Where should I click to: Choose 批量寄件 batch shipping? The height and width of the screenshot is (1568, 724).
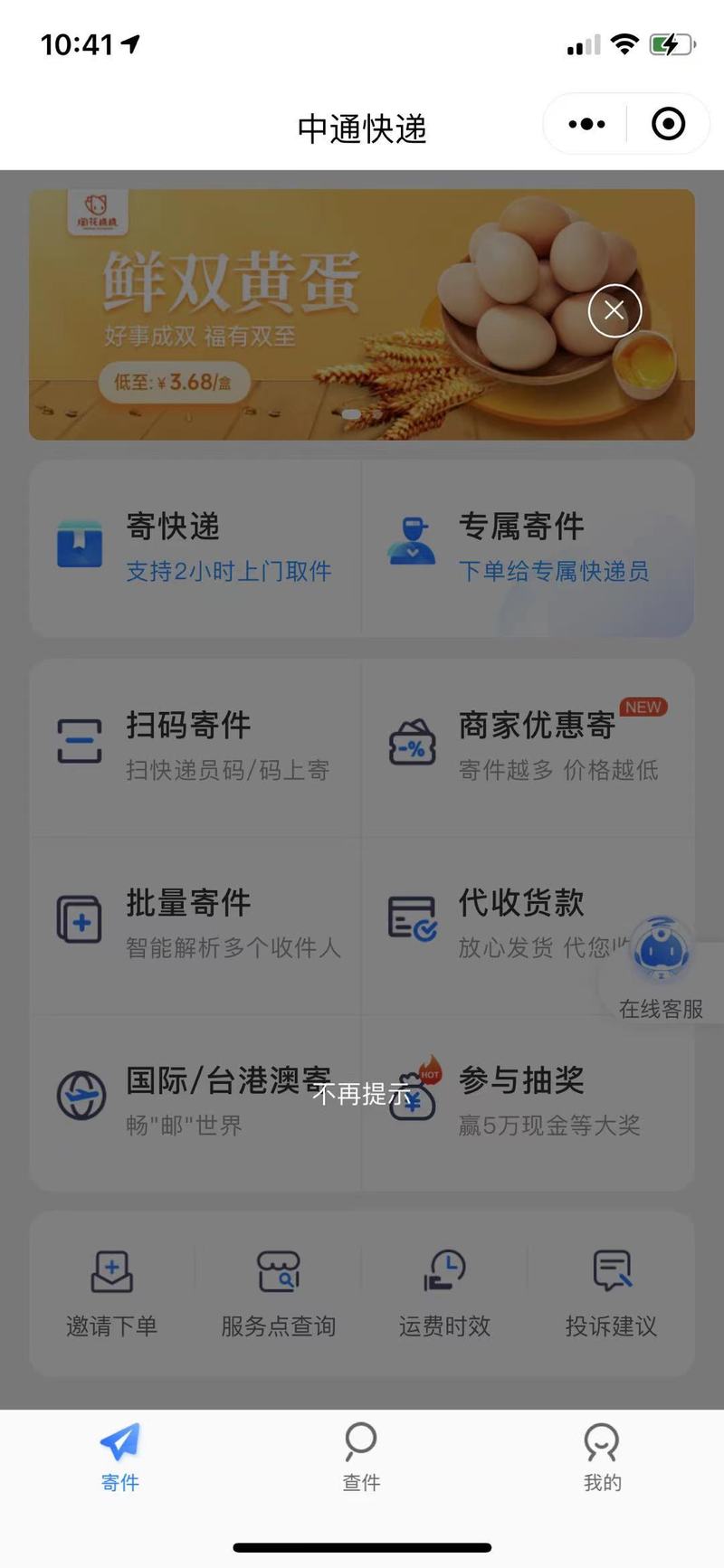(x=195, y=923)
